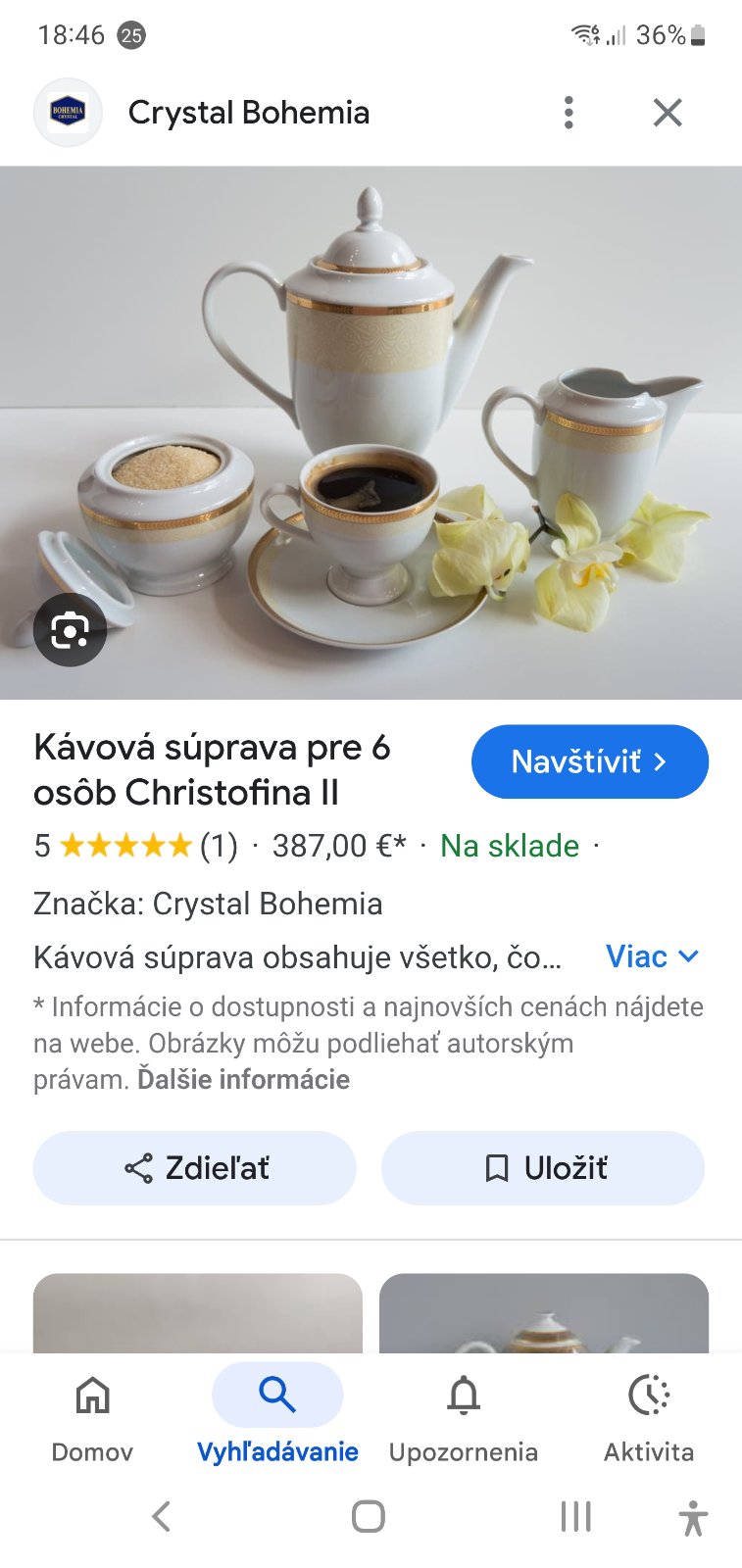The image size is (742, 1568).
Task: Share product via Zdieľať button
Action: [x=195, y=1167]
